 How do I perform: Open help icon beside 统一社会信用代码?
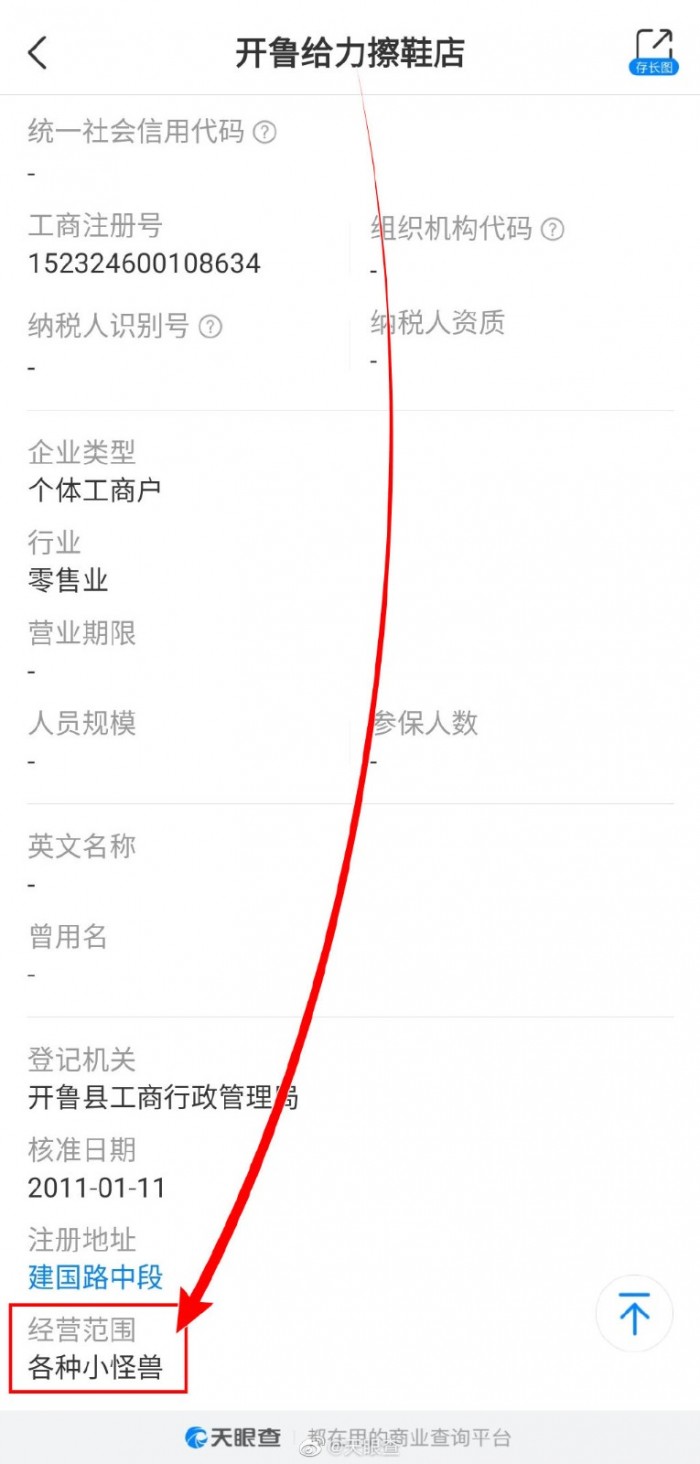click(264, 132)
